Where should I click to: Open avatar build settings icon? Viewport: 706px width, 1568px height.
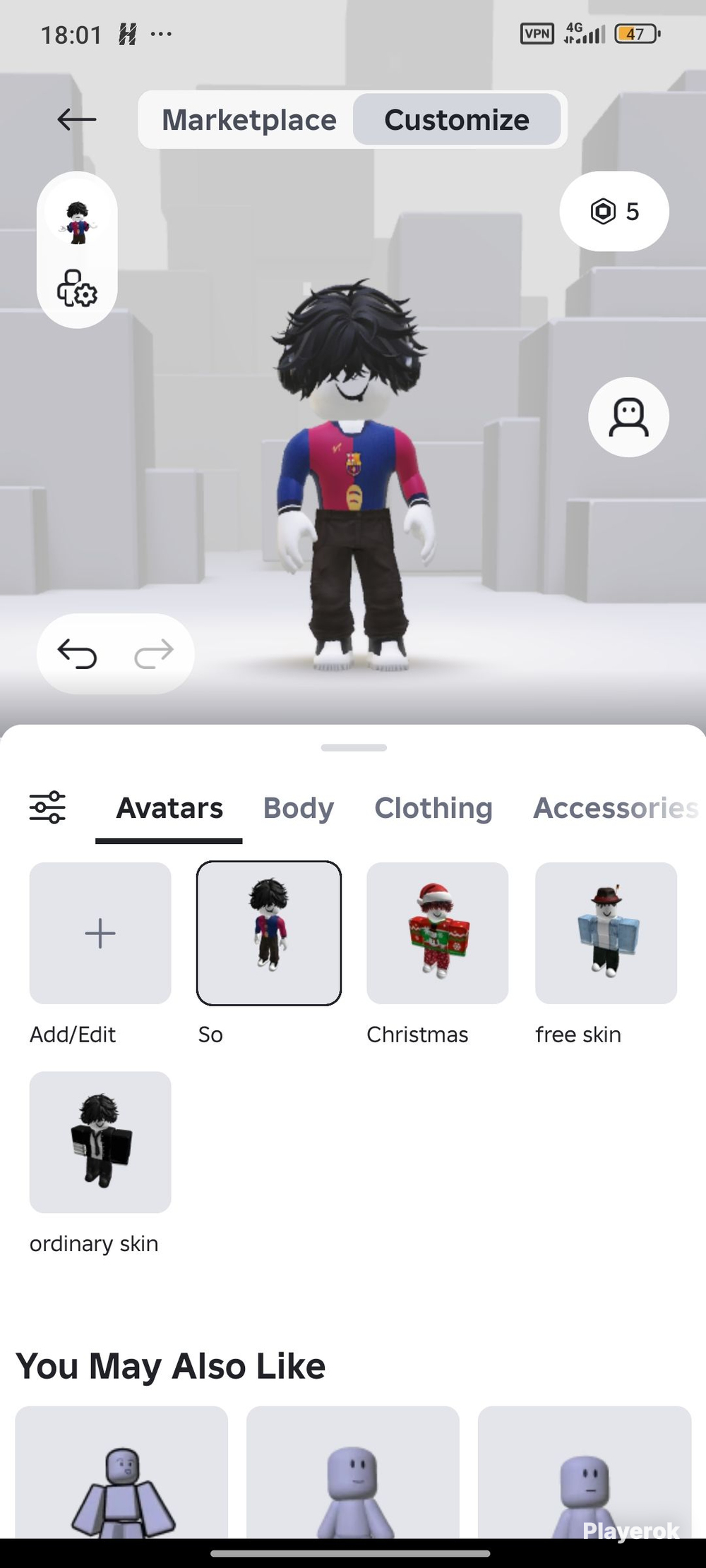pos(77,289)
